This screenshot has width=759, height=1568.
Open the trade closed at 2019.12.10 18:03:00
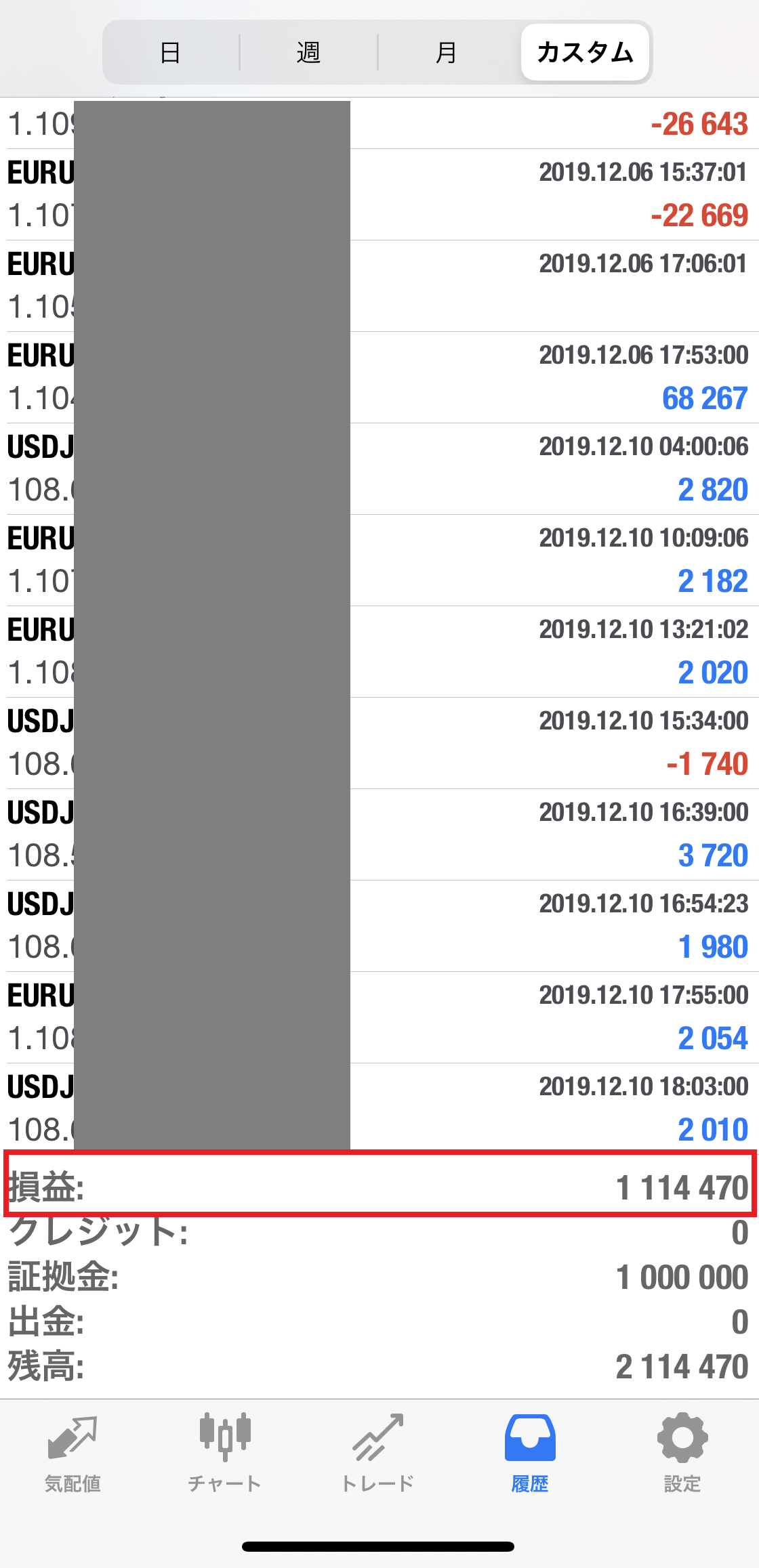[x=379, y=1107]
